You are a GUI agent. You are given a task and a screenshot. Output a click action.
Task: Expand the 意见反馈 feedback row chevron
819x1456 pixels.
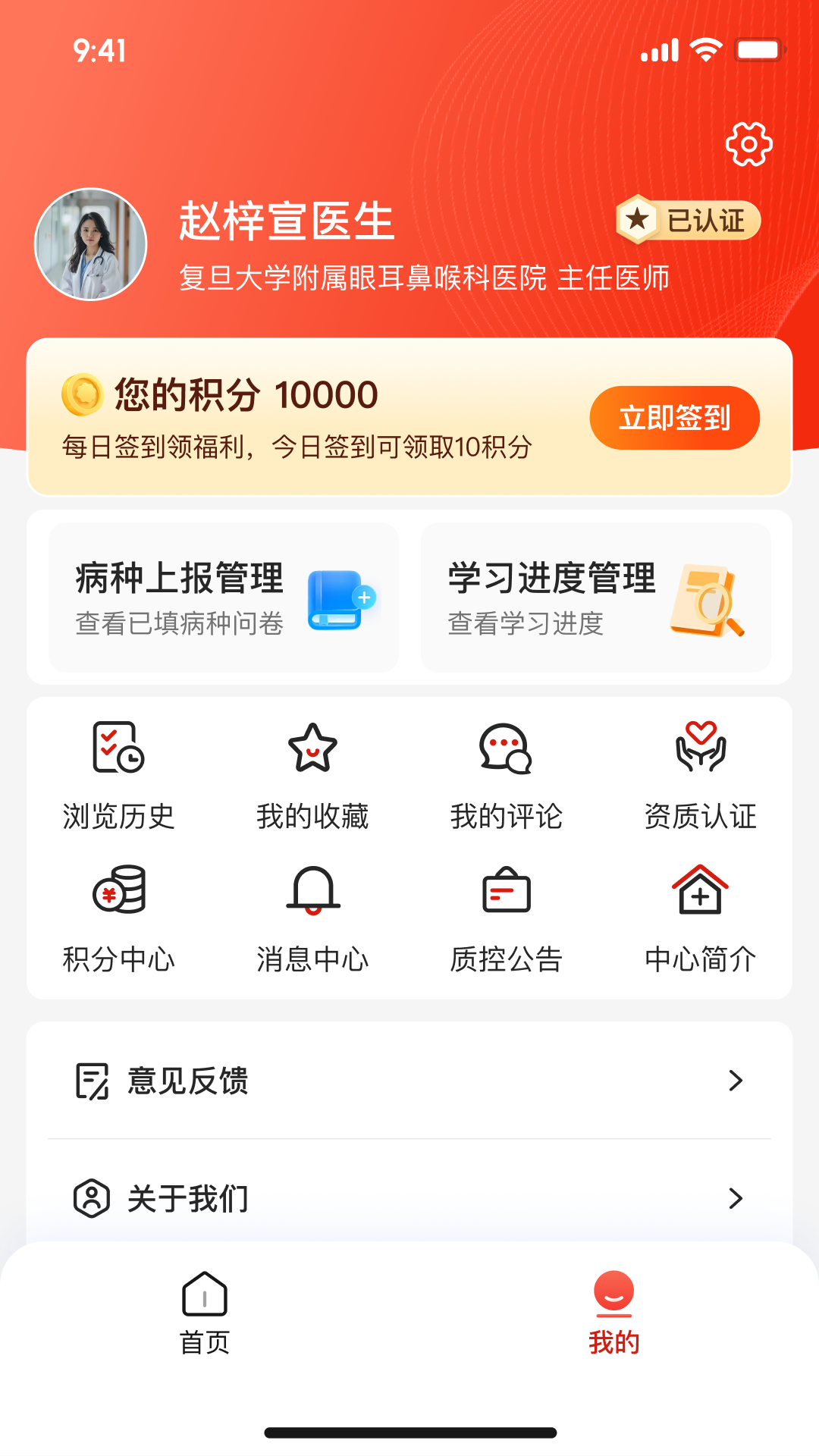point(735,1081)
